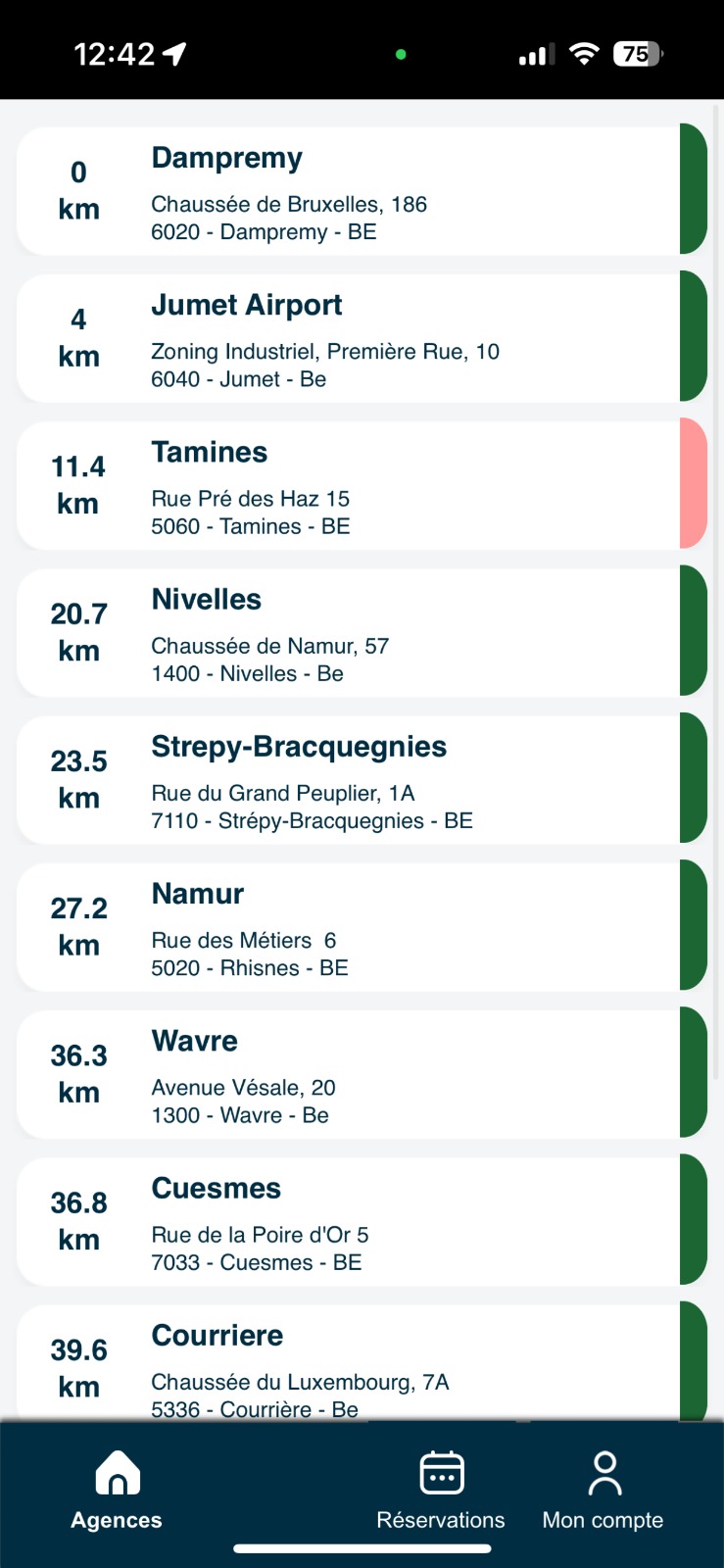The width and height of the screenshot is (724, 1568).
Task: Open the Strepy-Bracquegnies agency
Action: click(x=362, y=779)
